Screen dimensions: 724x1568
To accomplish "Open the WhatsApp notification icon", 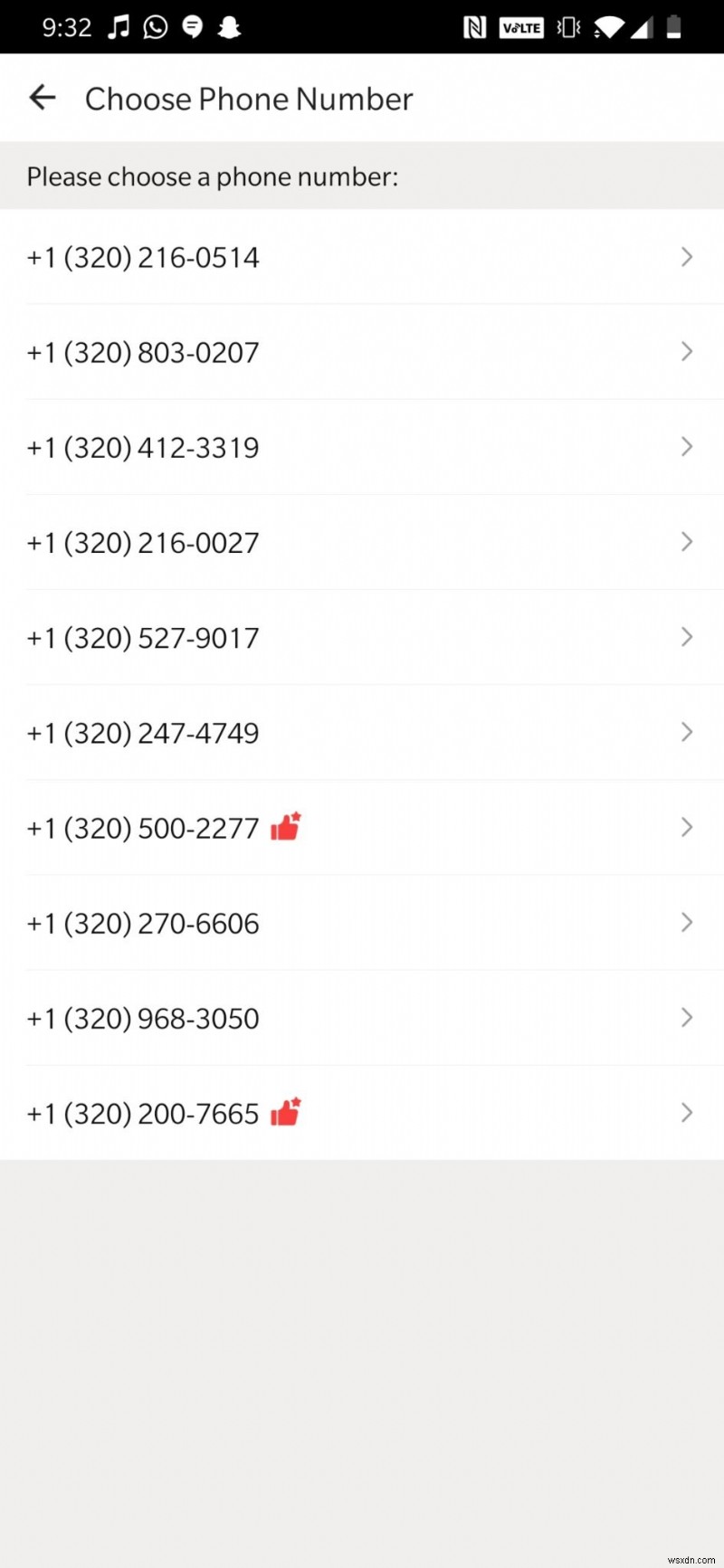I will (154, 27).
